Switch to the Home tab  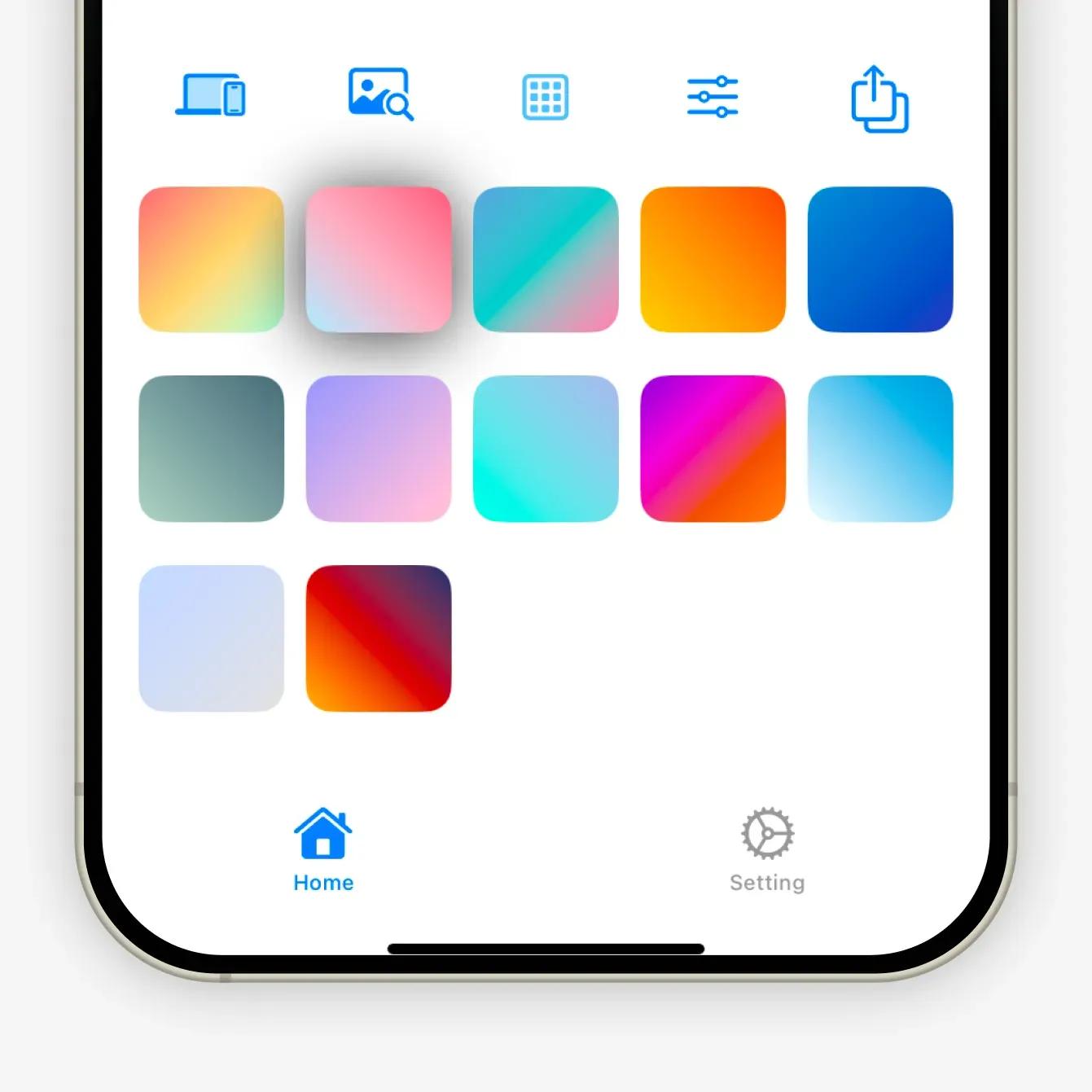[323, 849]
